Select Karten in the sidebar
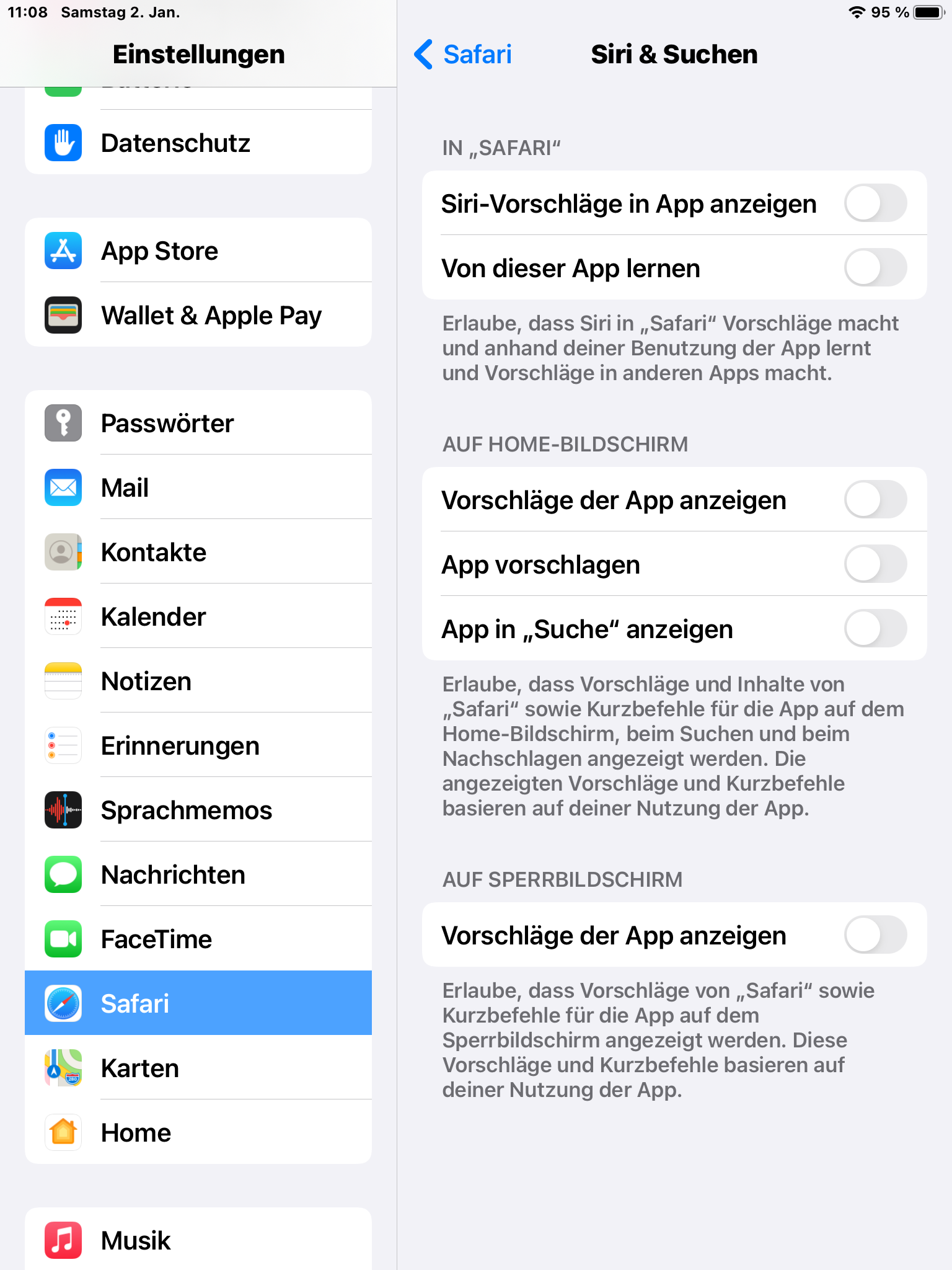 pos(198,1068)
